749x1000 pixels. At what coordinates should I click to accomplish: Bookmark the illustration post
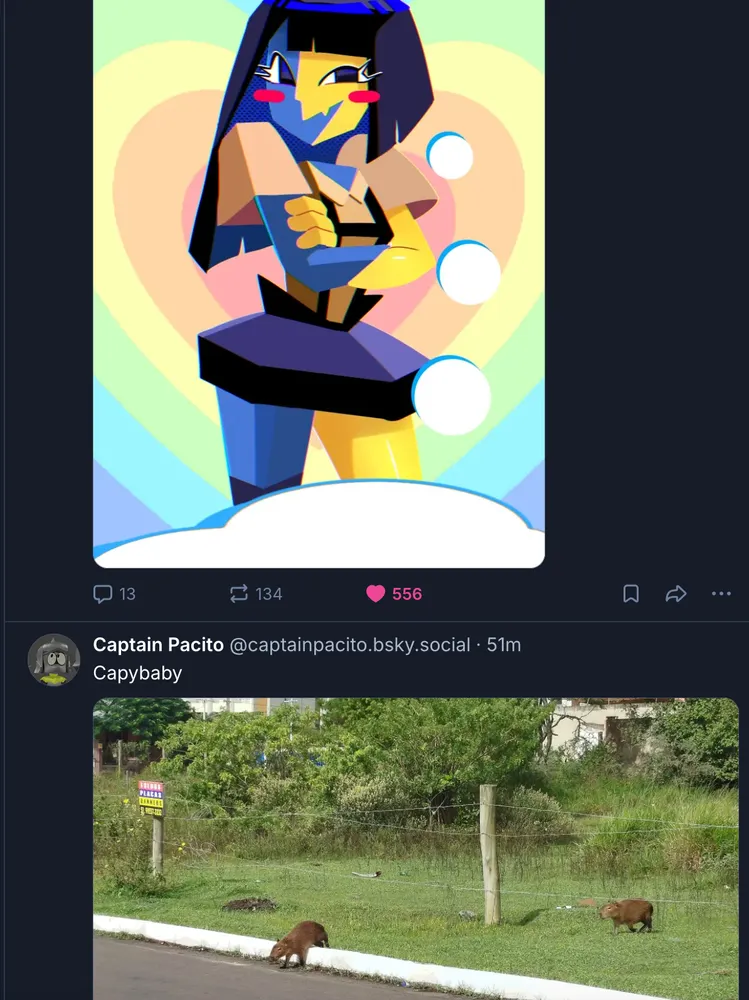point(631,594)
